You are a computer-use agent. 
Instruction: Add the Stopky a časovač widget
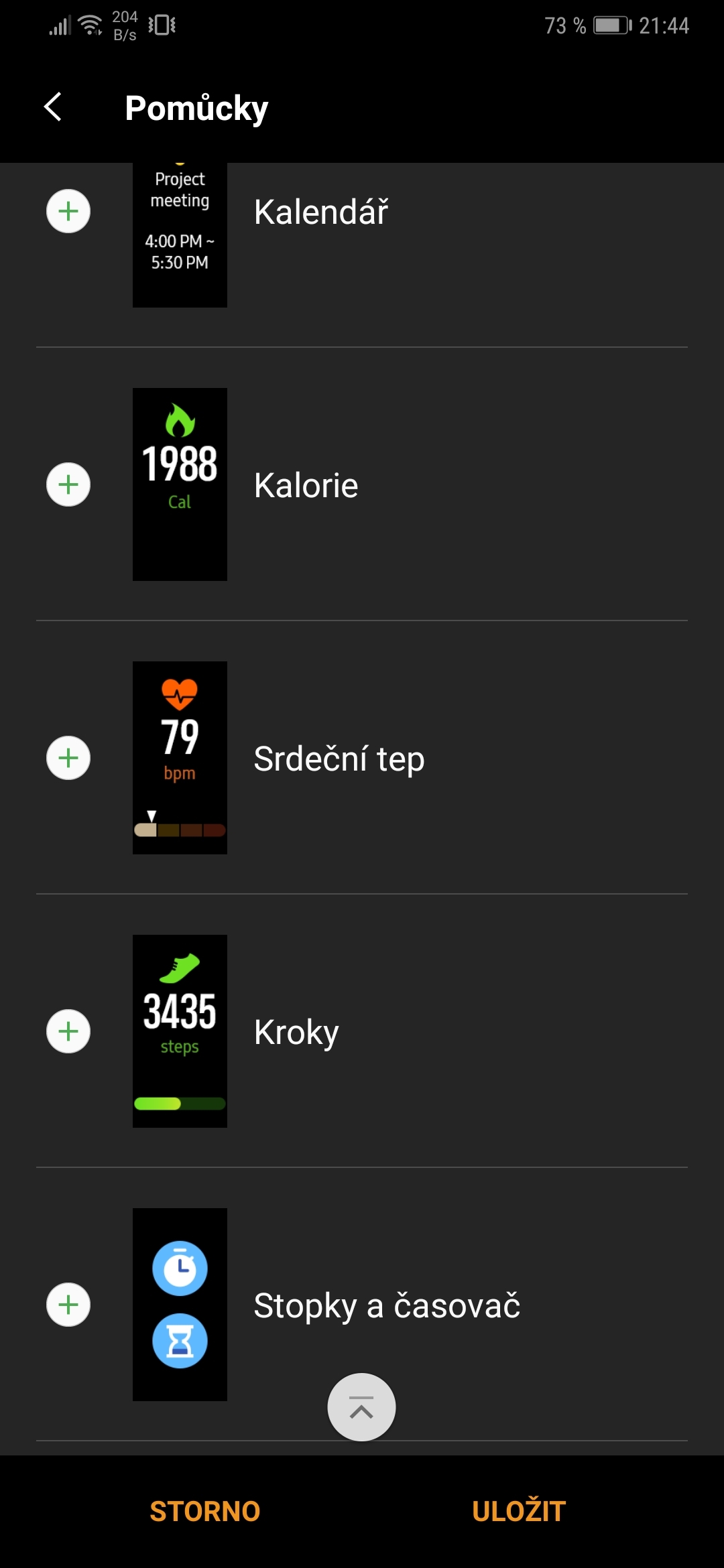click(x=68, y=1305)
